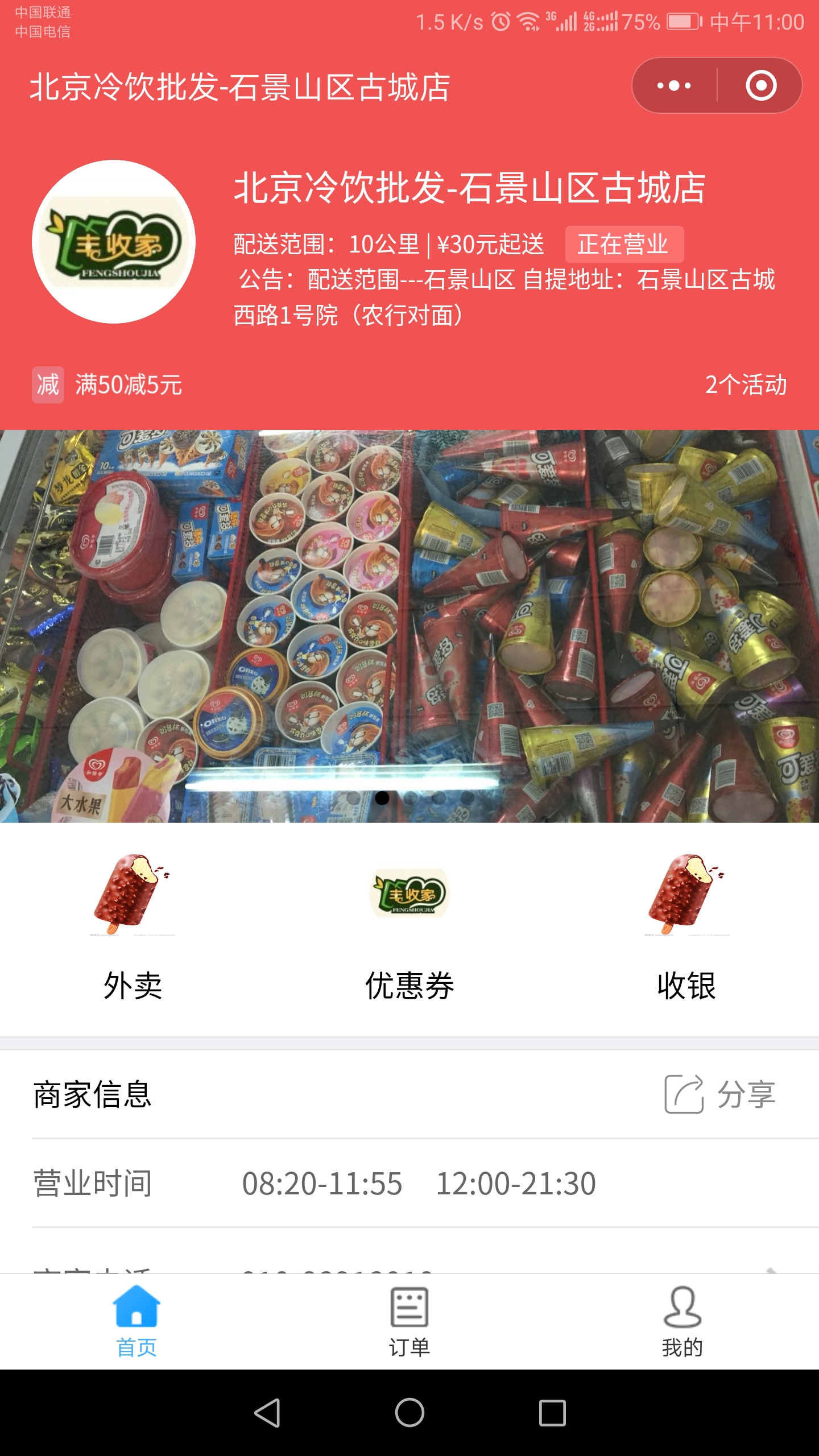
Task: Tap the freezer banner image
Action: [x=409, y=626]
